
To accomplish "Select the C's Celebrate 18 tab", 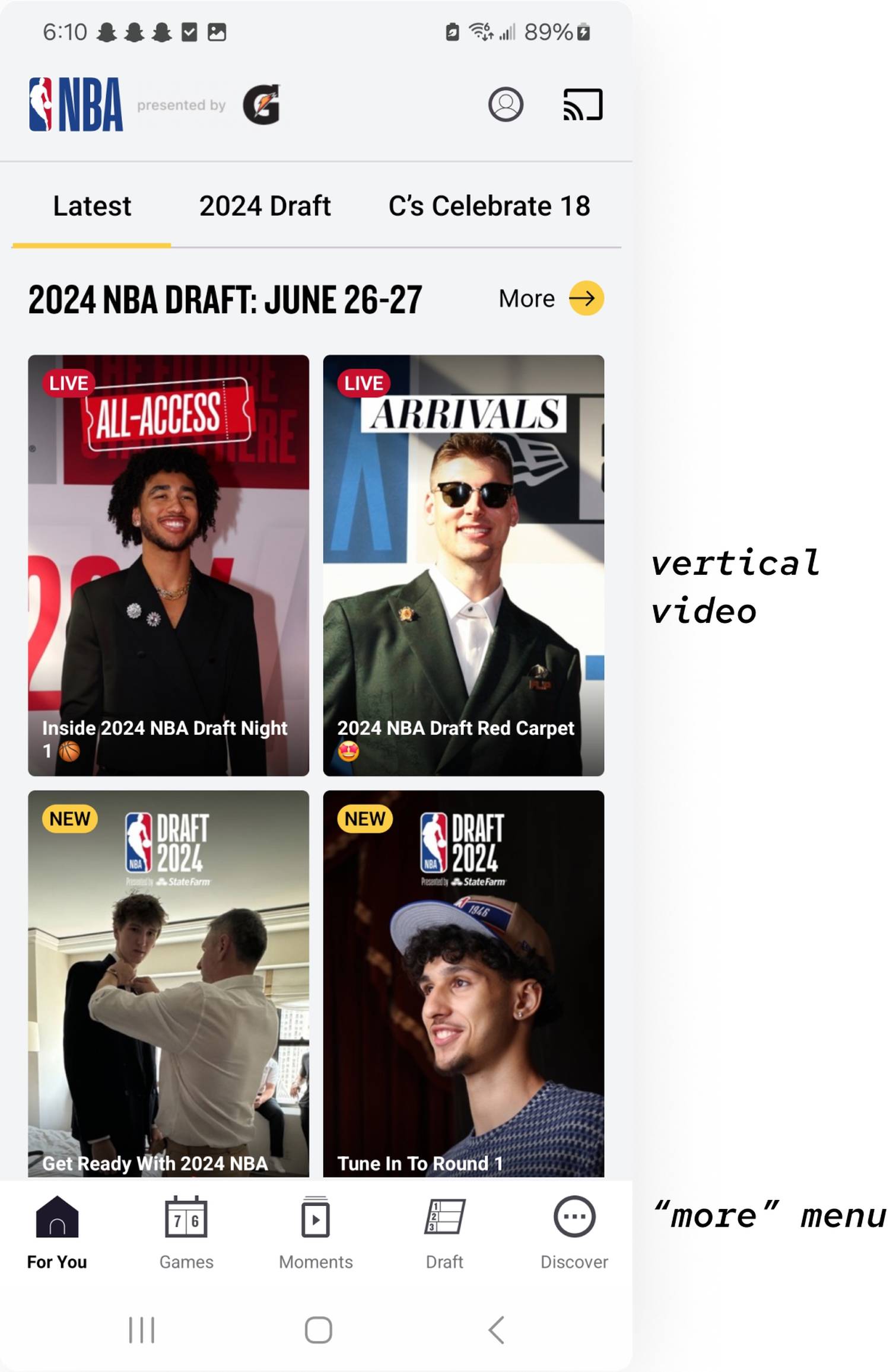I will [489, 206].
